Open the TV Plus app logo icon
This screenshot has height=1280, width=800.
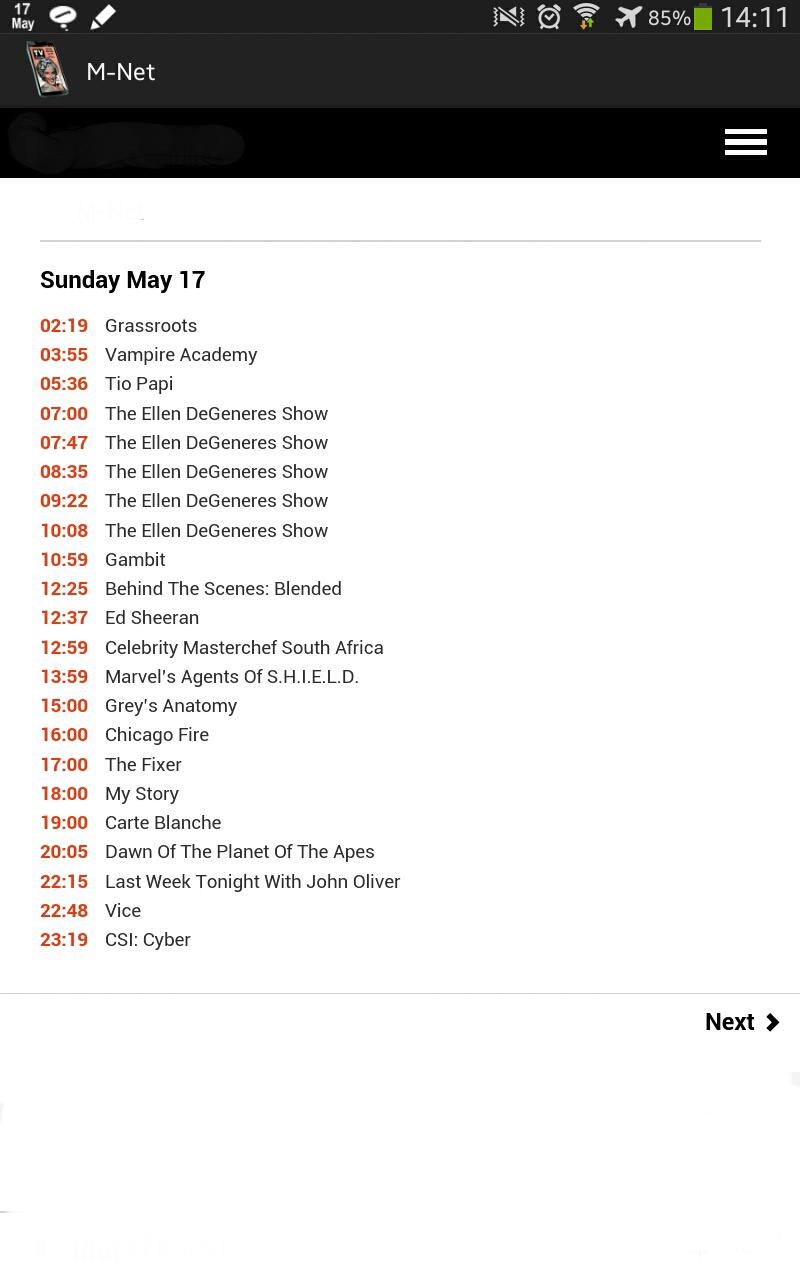coord(47,70)
